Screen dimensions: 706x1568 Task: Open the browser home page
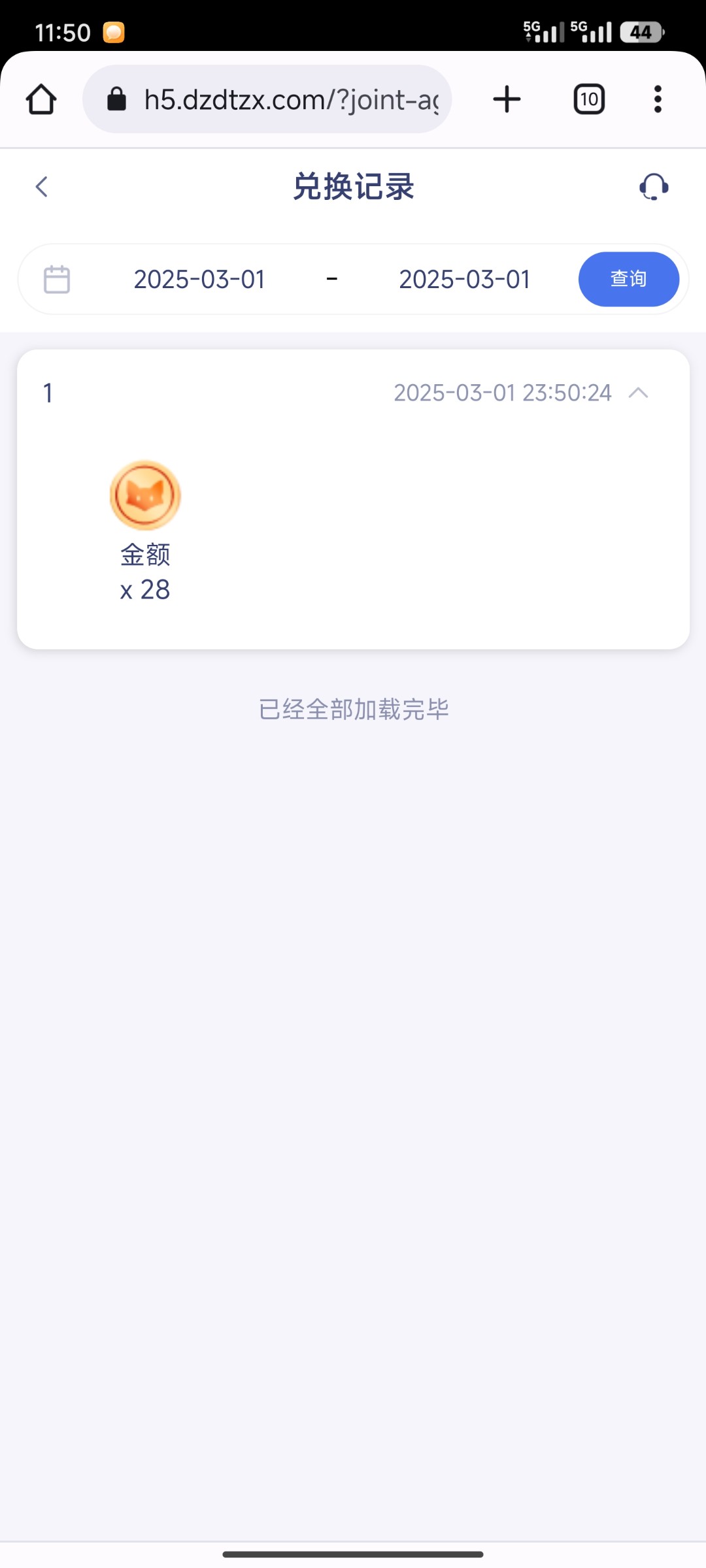pyautogui.click(x=41, y=99)
